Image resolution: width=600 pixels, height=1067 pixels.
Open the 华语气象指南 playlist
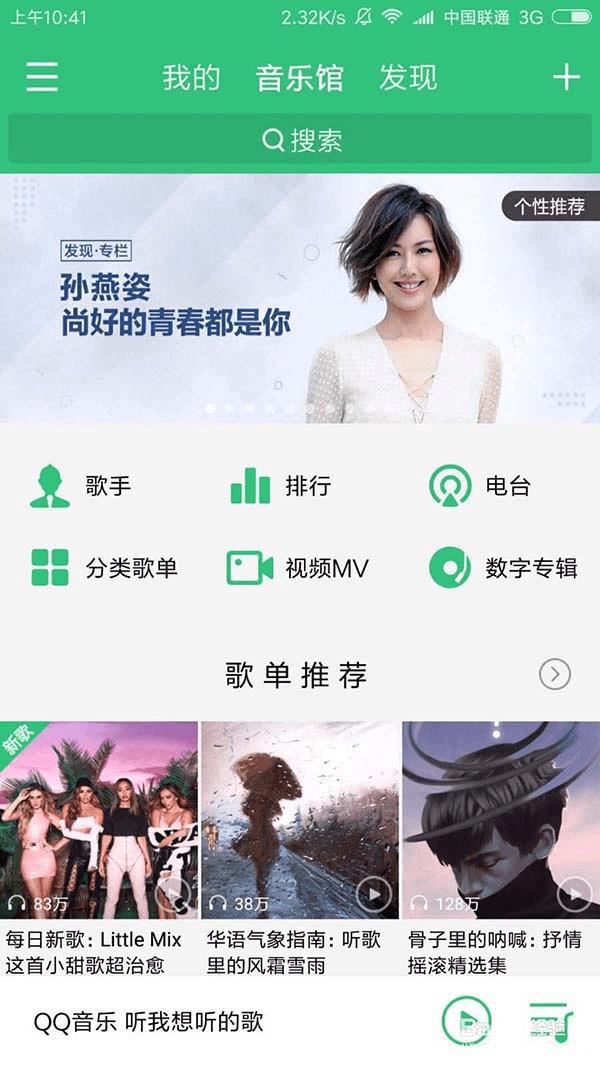[300, 820]
